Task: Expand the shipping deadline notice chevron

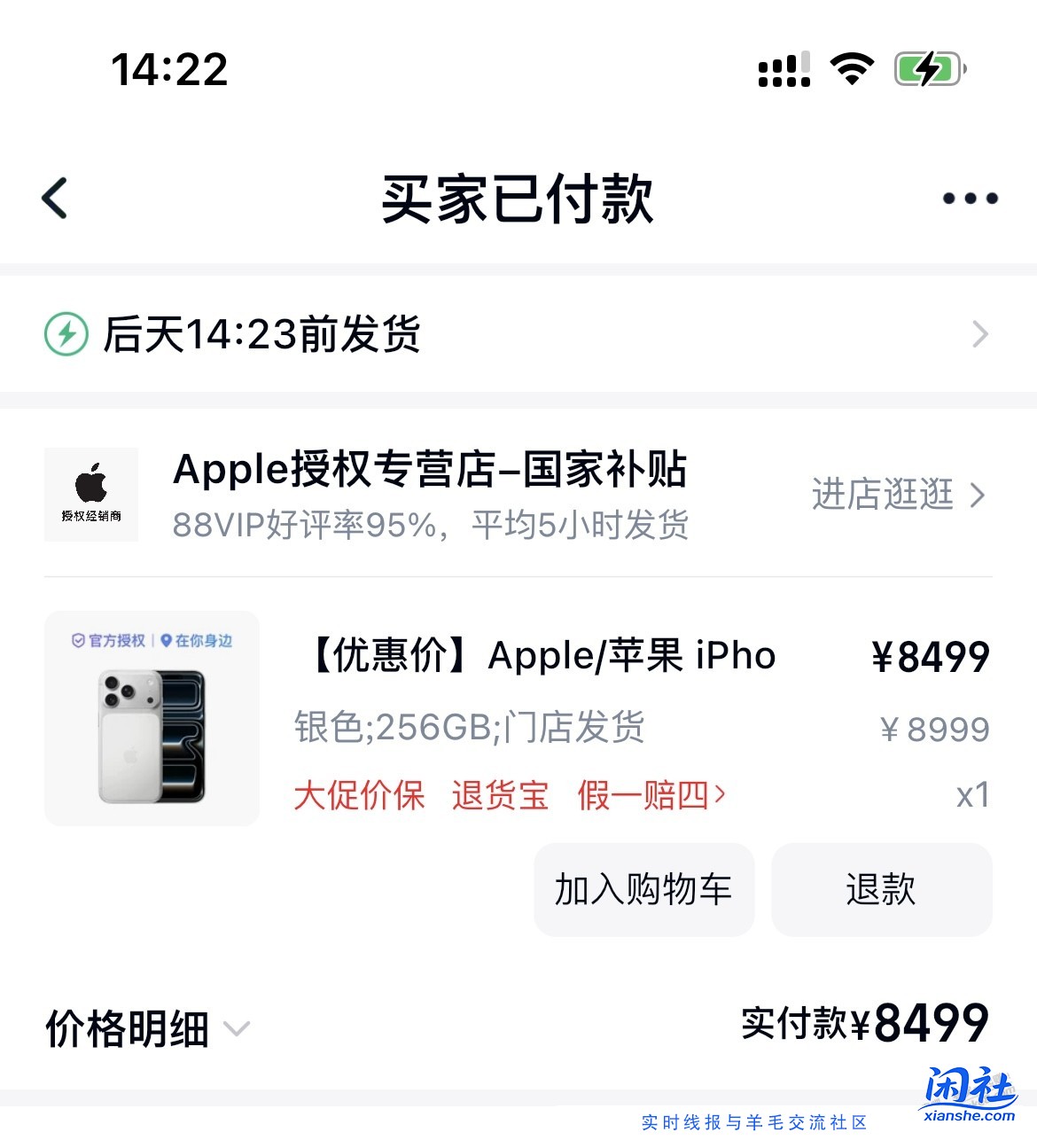Action: (979, 334)
